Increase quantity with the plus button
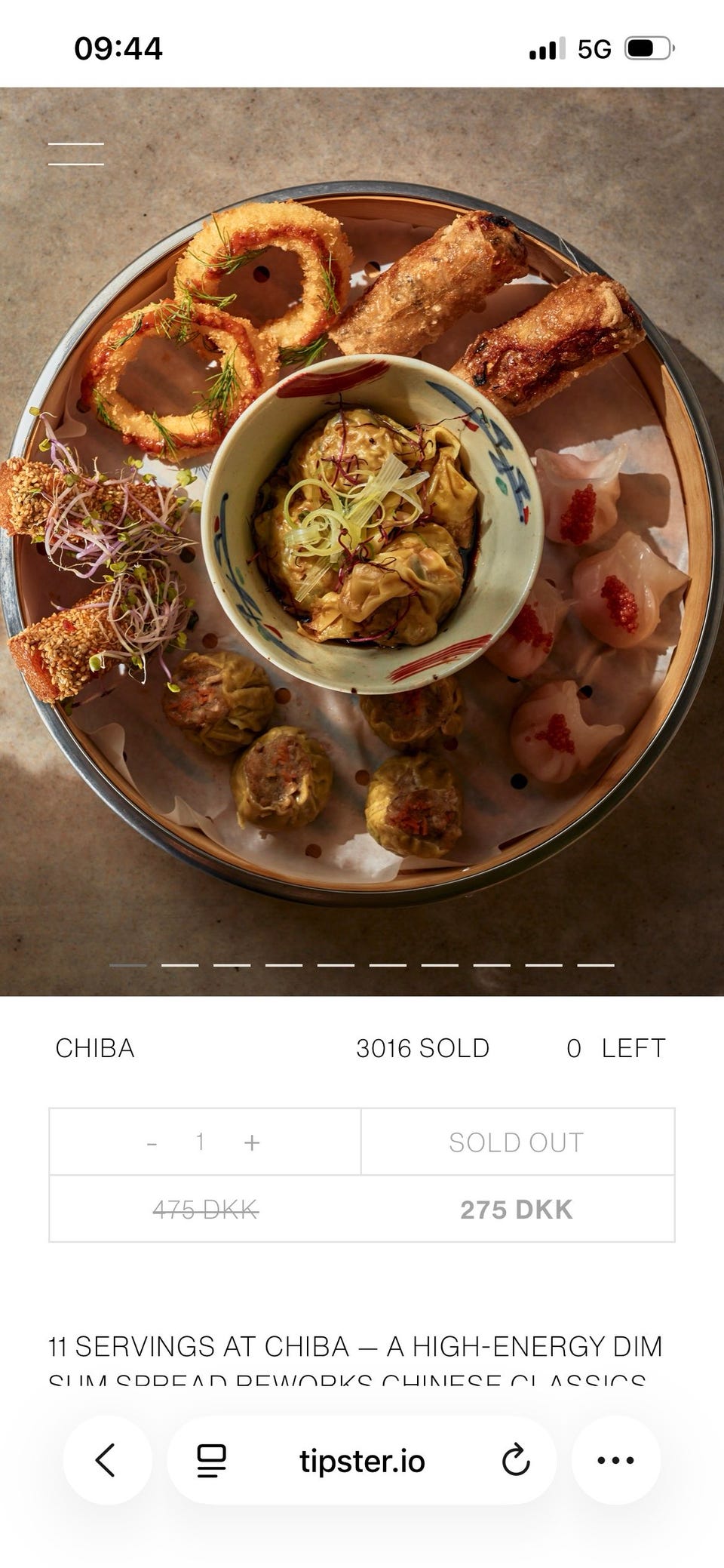 (252, 1143)
